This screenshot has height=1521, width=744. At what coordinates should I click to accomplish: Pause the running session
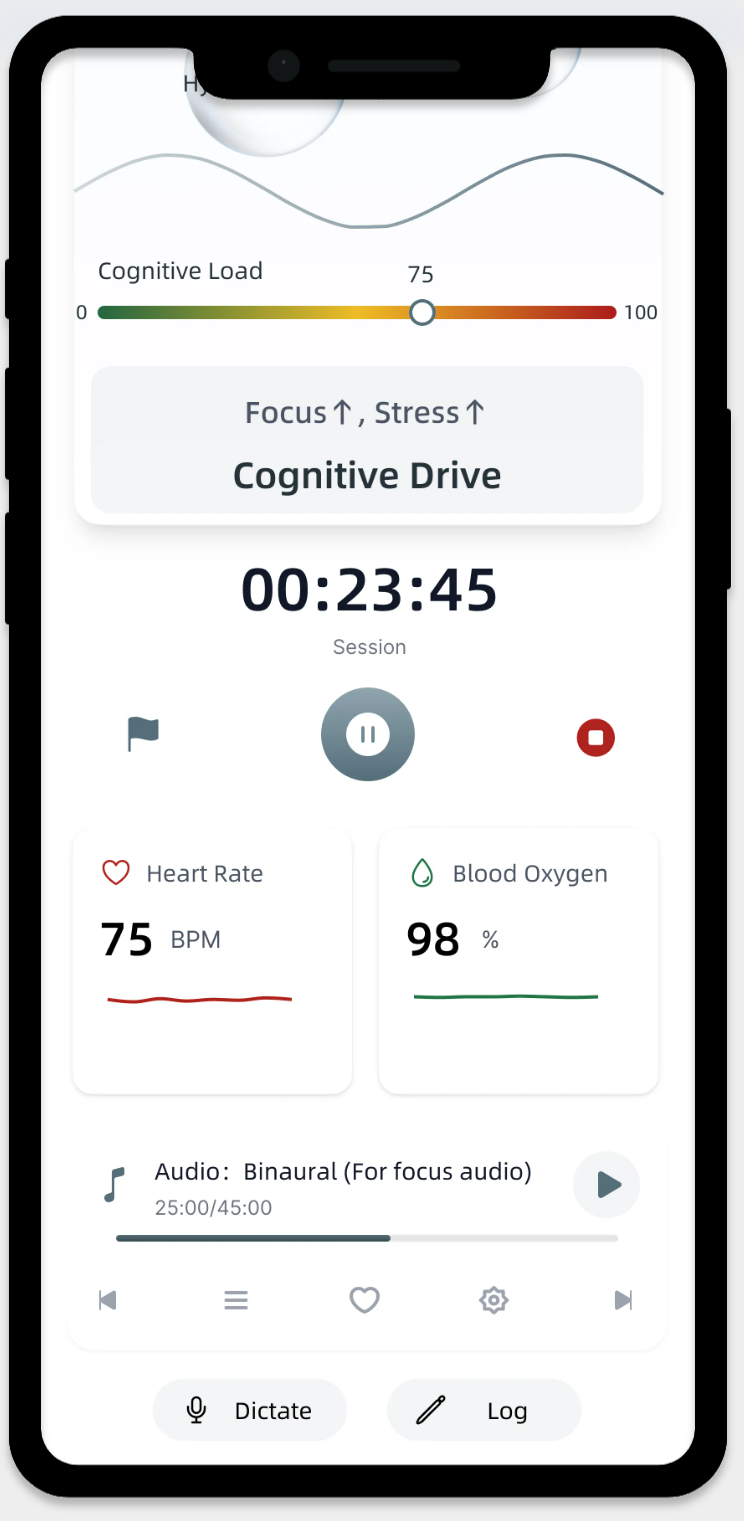pyautogui.click(x=368, y=734)
